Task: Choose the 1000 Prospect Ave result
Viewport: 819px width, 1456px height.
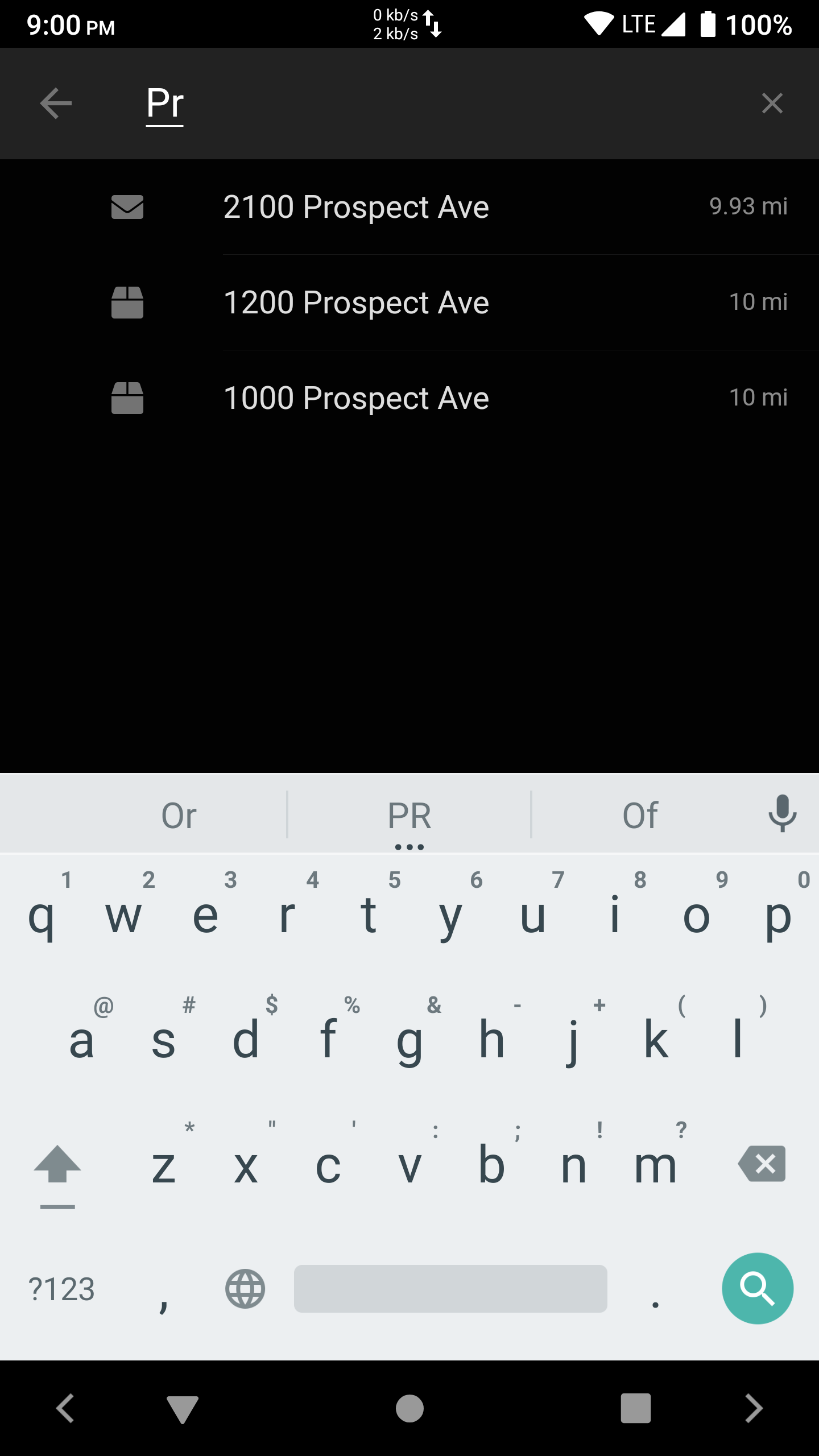Action: (409, 398)
